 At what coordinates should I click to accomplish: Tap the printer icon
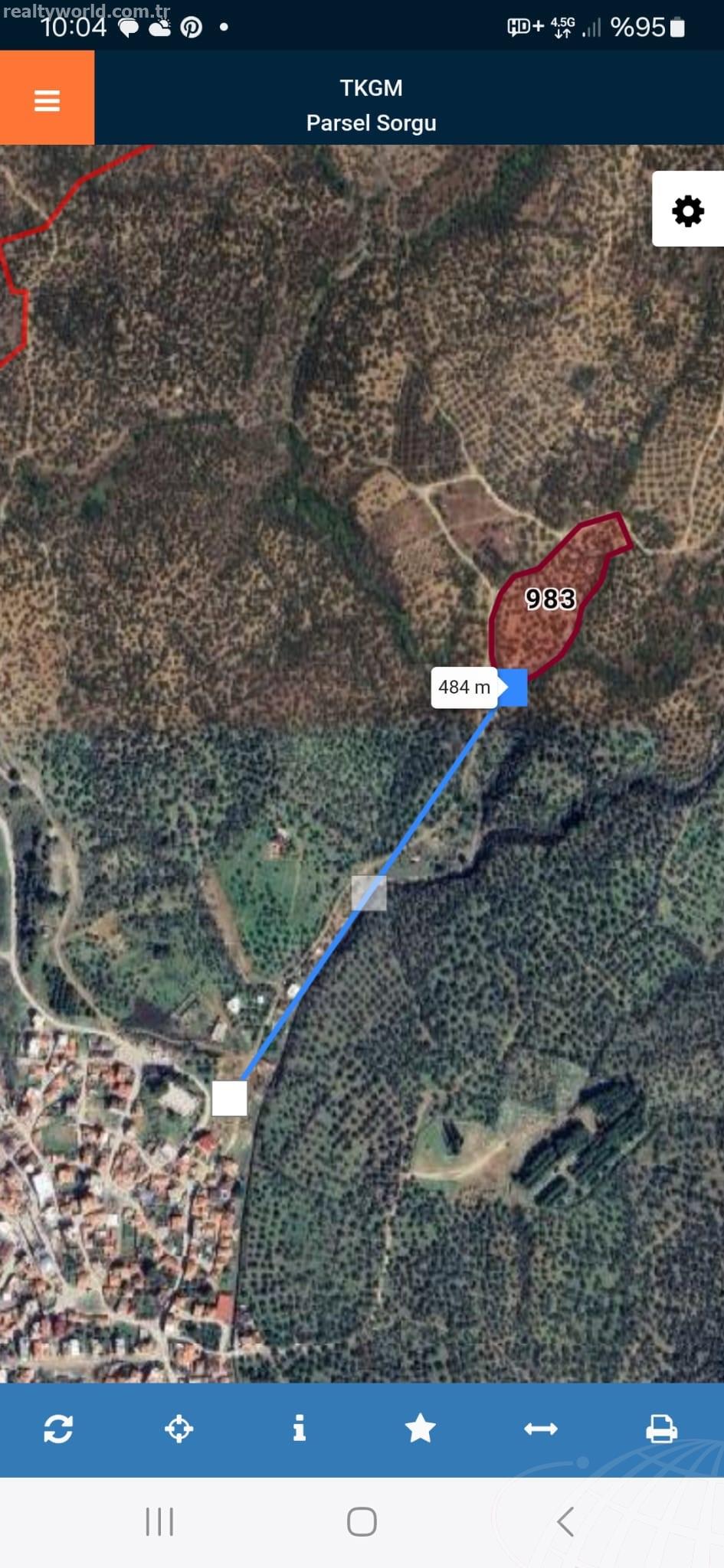(x=661, y=1429)
